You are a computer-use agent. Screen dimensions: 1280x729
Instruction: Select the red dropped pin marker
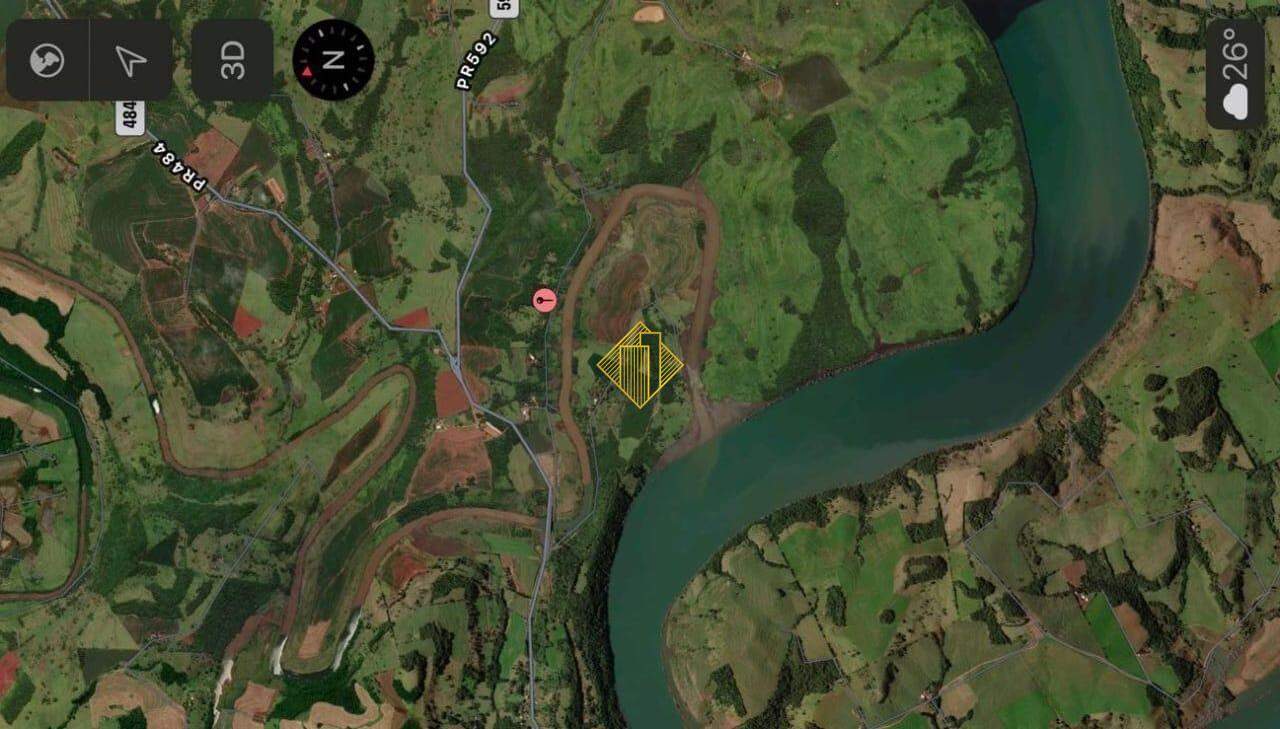[544, 299]
